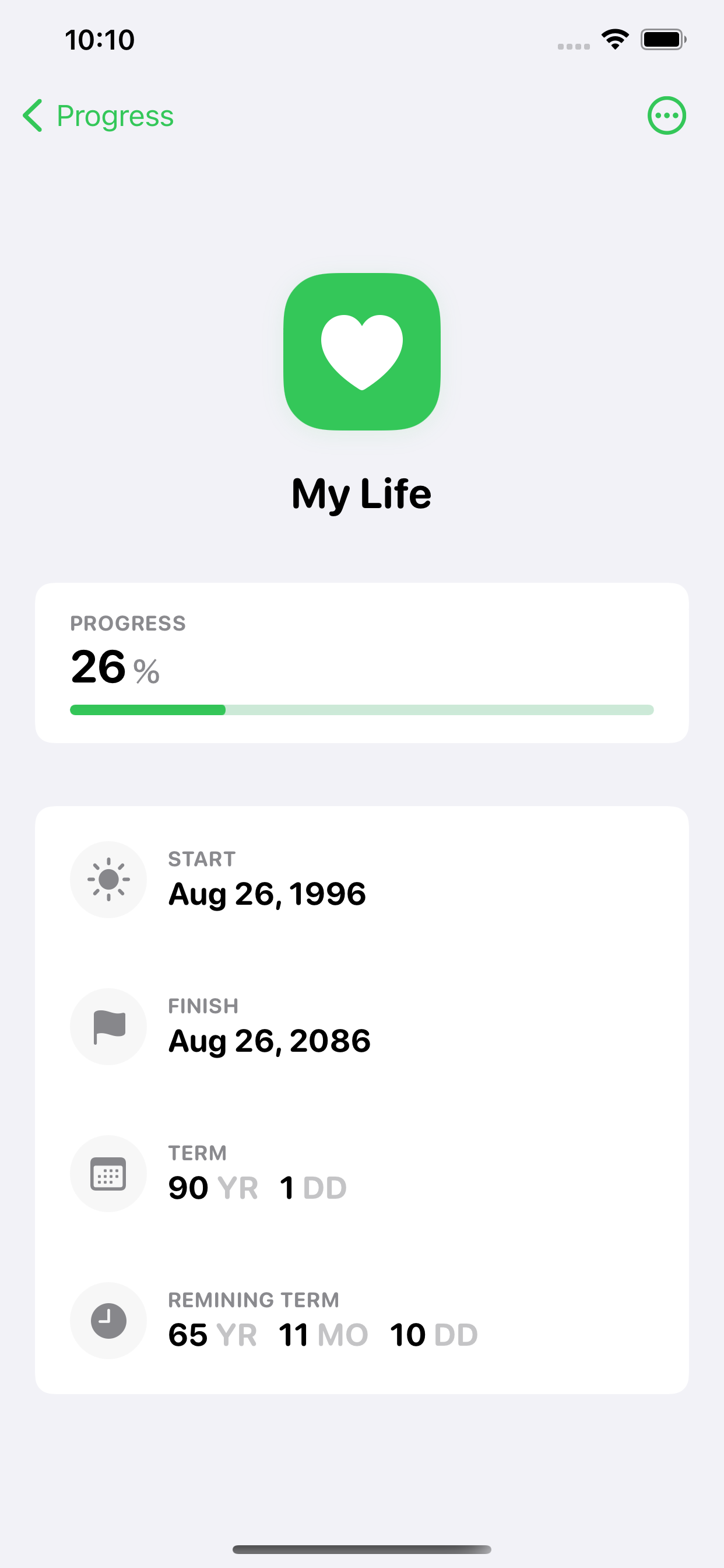This screenshot has width=724, height=1568.
Task: Tap the clock showing 10:10
Action: coord(99,39)
